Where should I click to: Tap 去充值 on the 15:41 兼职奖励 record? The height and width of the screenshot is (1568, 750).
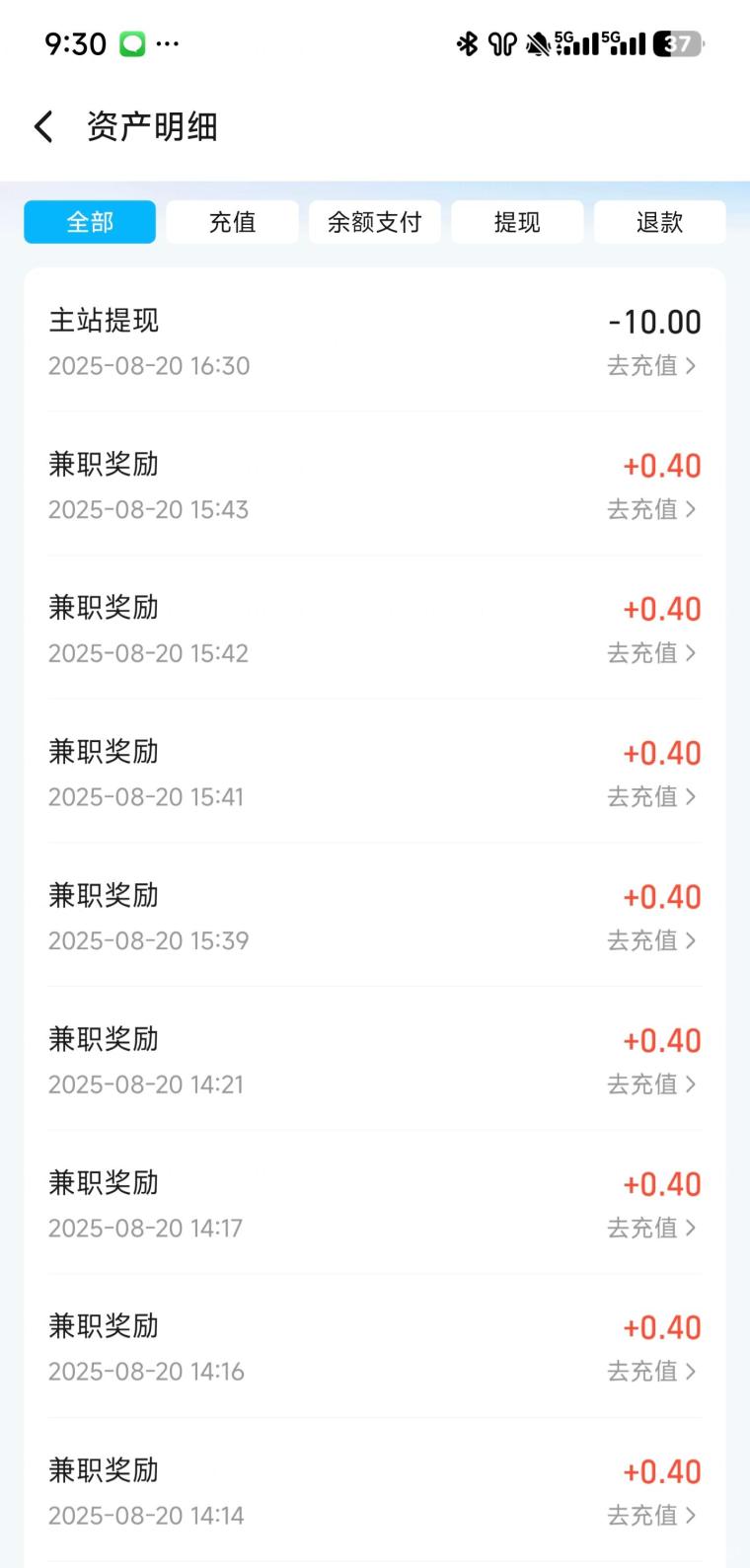point(652,796)
